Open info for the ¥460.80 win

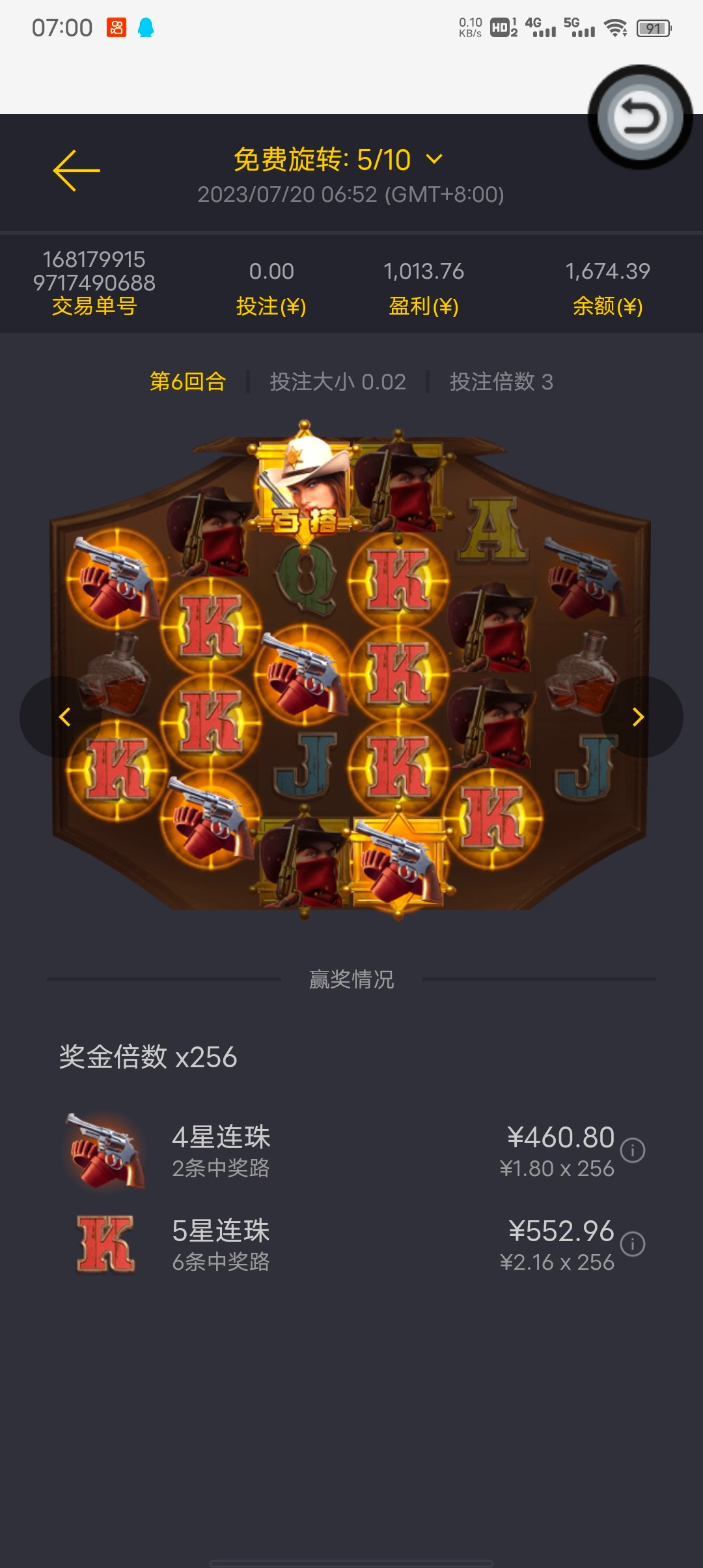tap(632, 1150)
